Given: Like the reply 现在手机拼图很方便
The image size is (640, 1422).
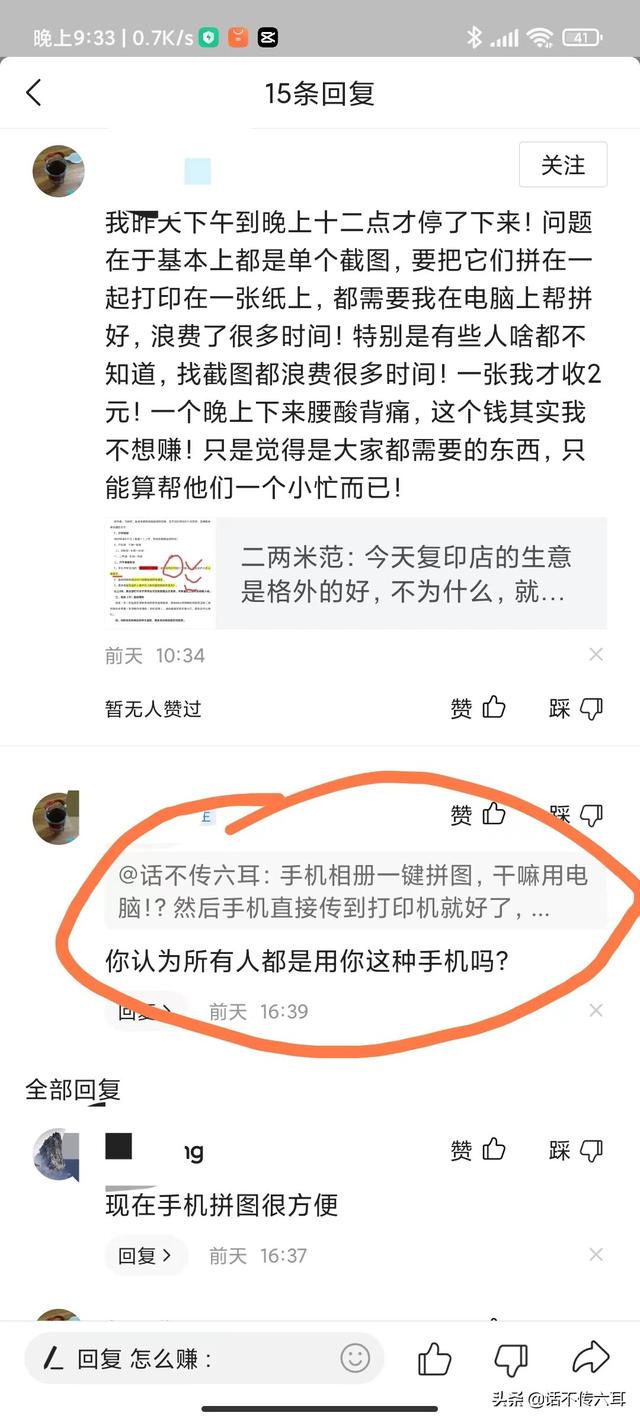Looking at the screenshot, I should [x=478, y=1151].
